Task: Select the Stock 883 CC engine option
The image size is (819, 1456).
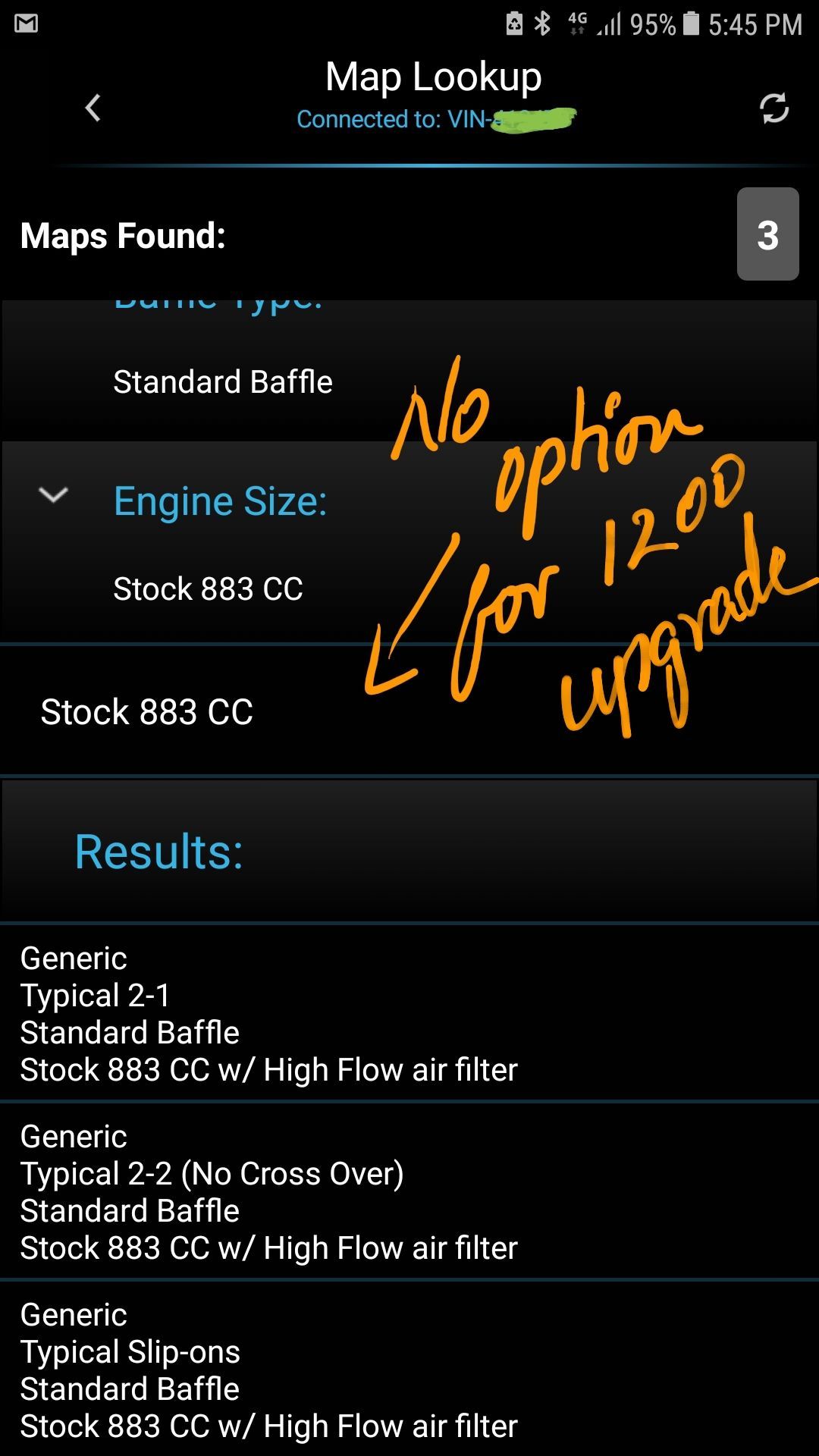Action: [147, 711]
